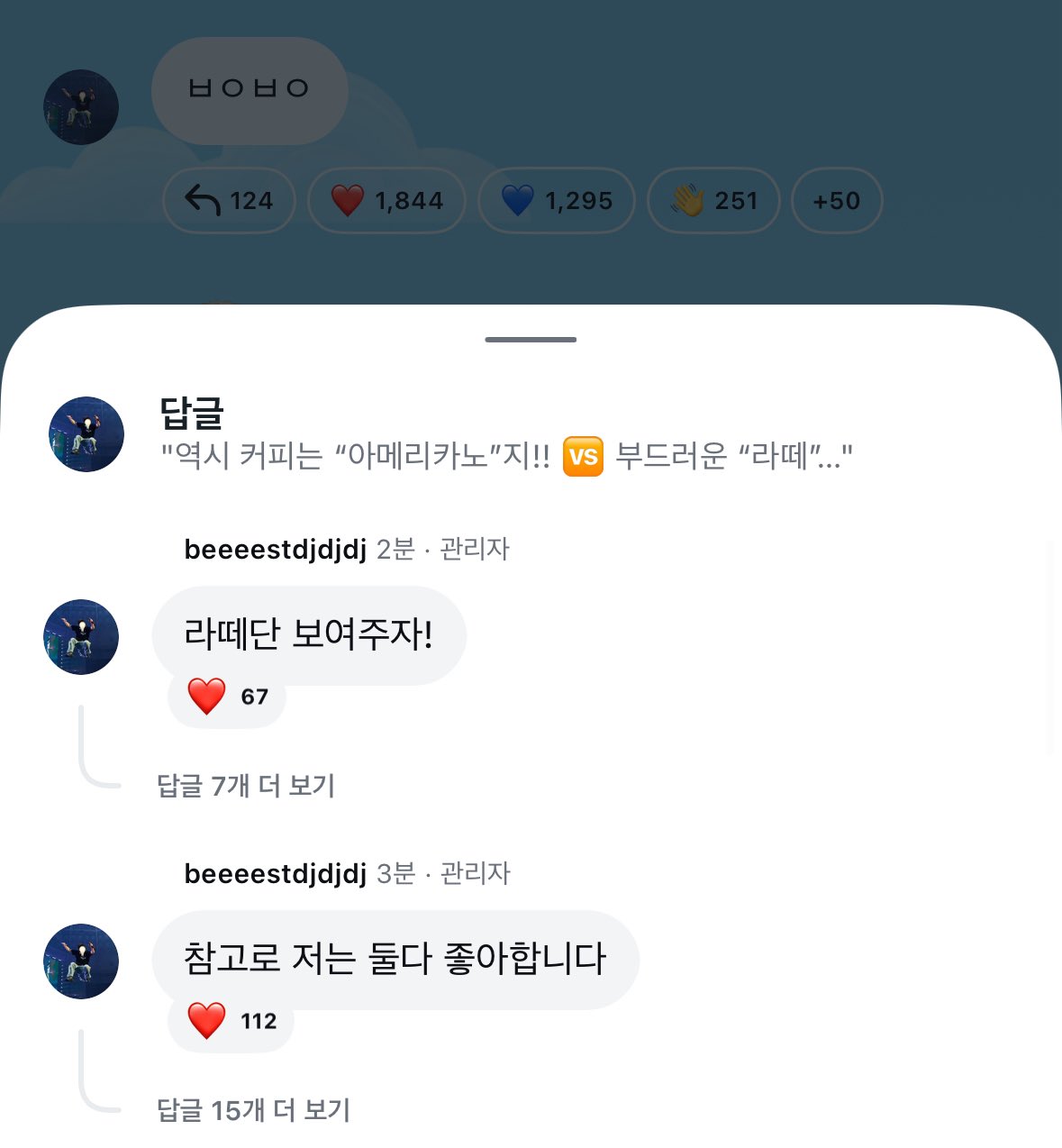The image size is (1062, 1148).
Task: Open the +50 additional reactions list
Action: (x=836, y=201)
